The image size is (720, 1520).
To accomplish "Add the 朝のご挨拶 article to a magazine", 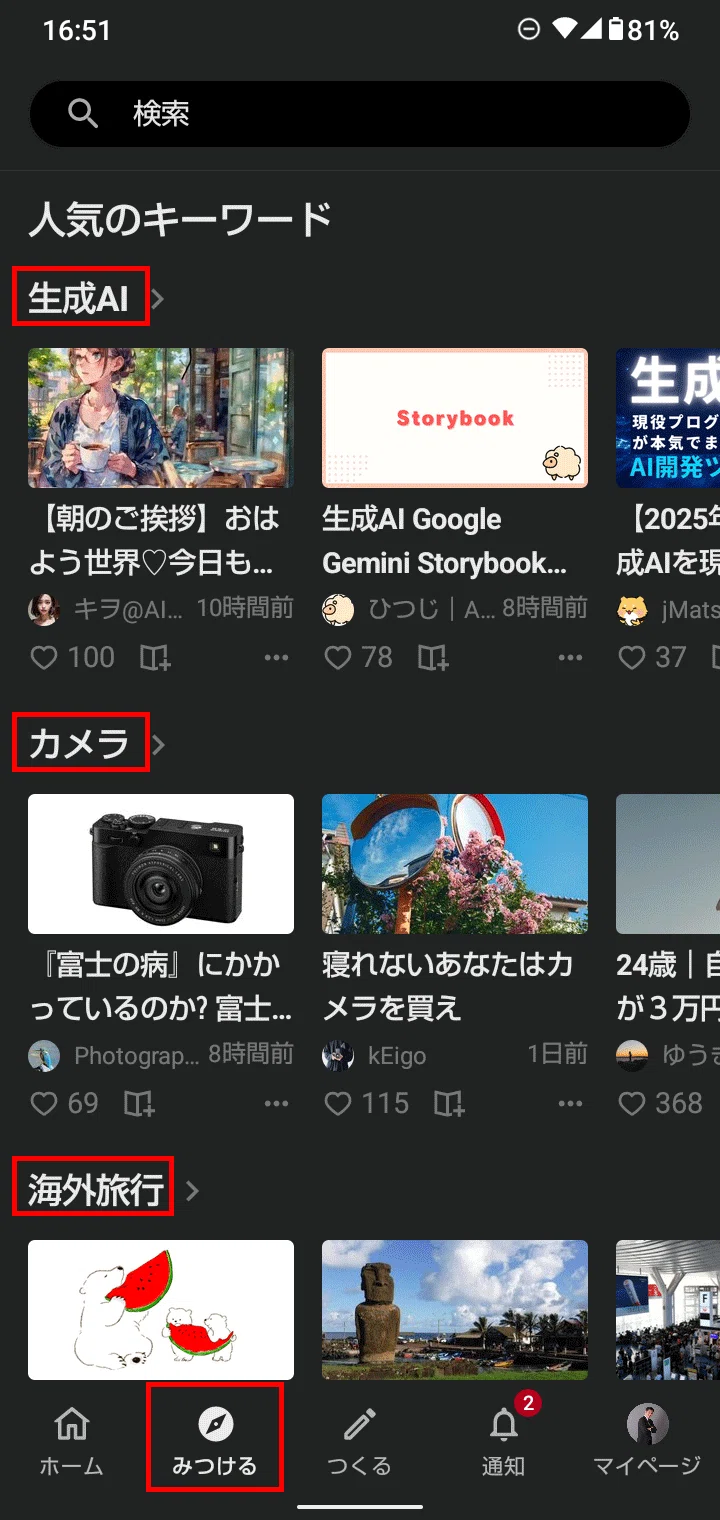I will (x=154, y=657).
